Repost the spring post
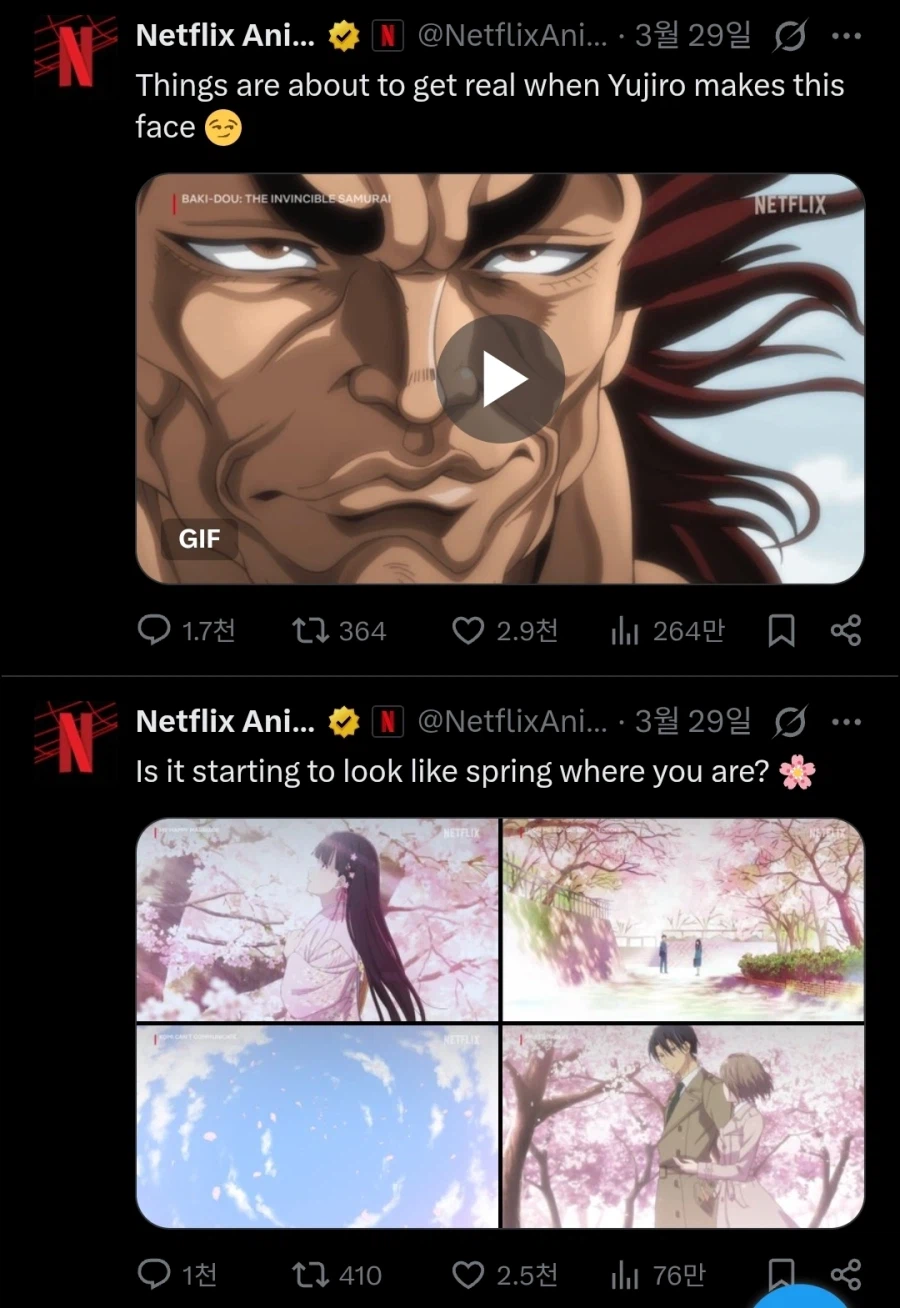Screen dimensions: 900x1308 305,1275
